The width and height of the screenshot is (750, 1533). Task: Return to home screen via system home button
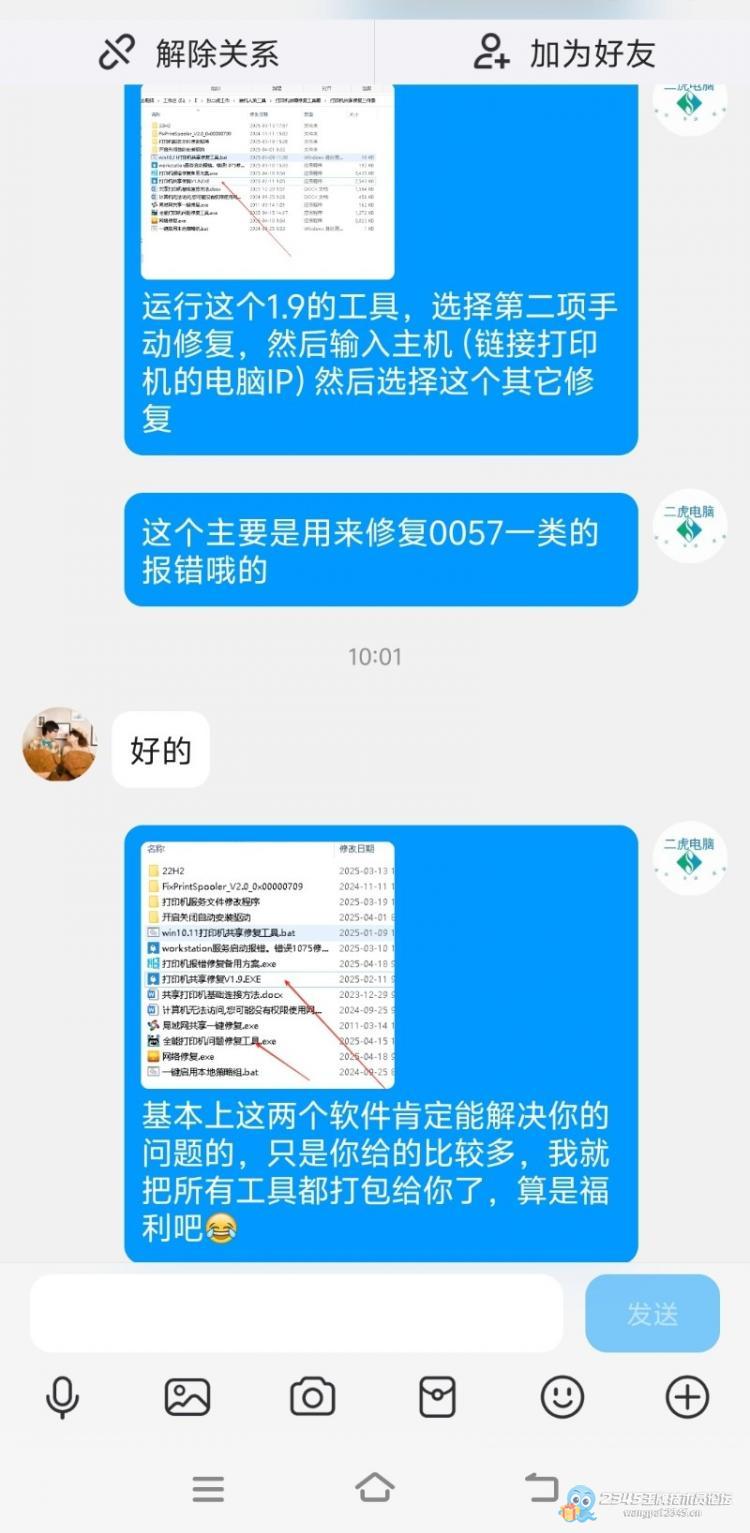[x=374, y=1487]
